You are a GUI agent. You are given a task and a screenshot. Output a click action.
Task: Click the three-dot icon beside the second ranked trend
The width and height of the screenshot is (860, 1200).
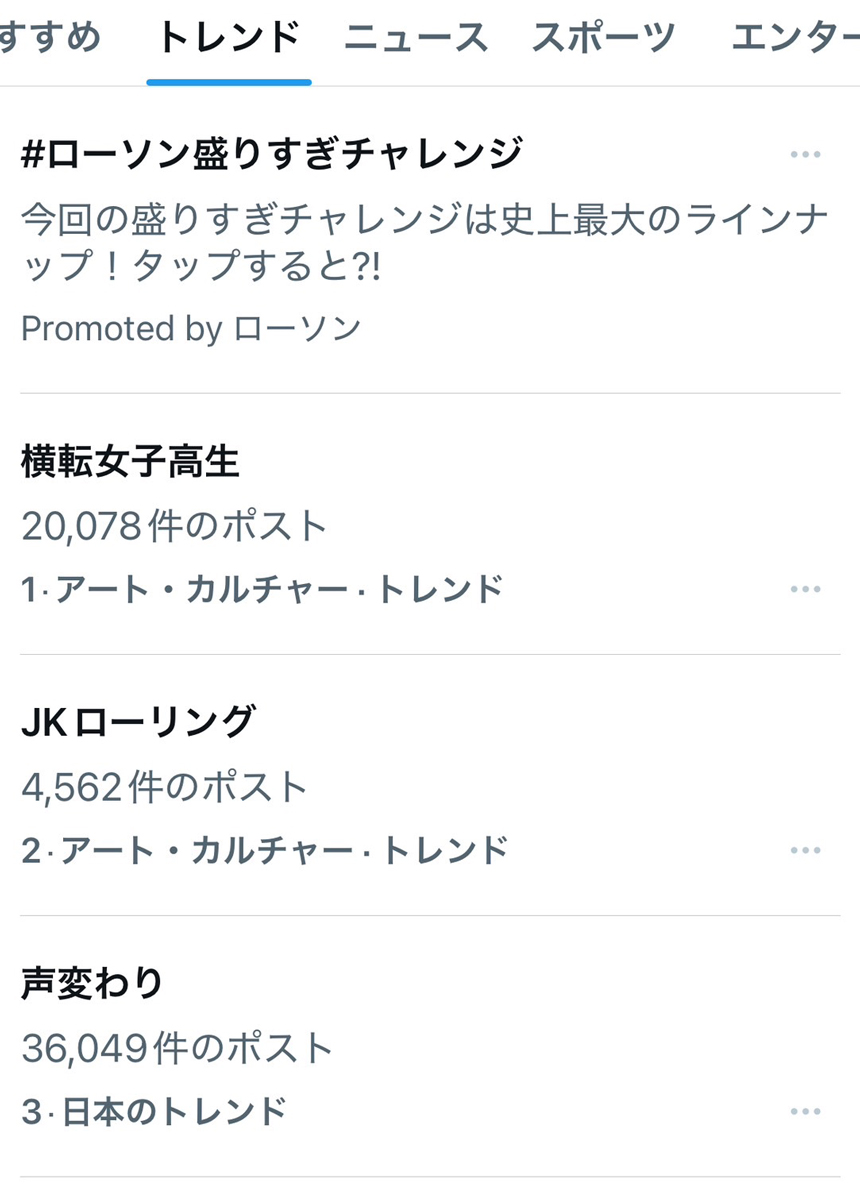click(806, 850)
